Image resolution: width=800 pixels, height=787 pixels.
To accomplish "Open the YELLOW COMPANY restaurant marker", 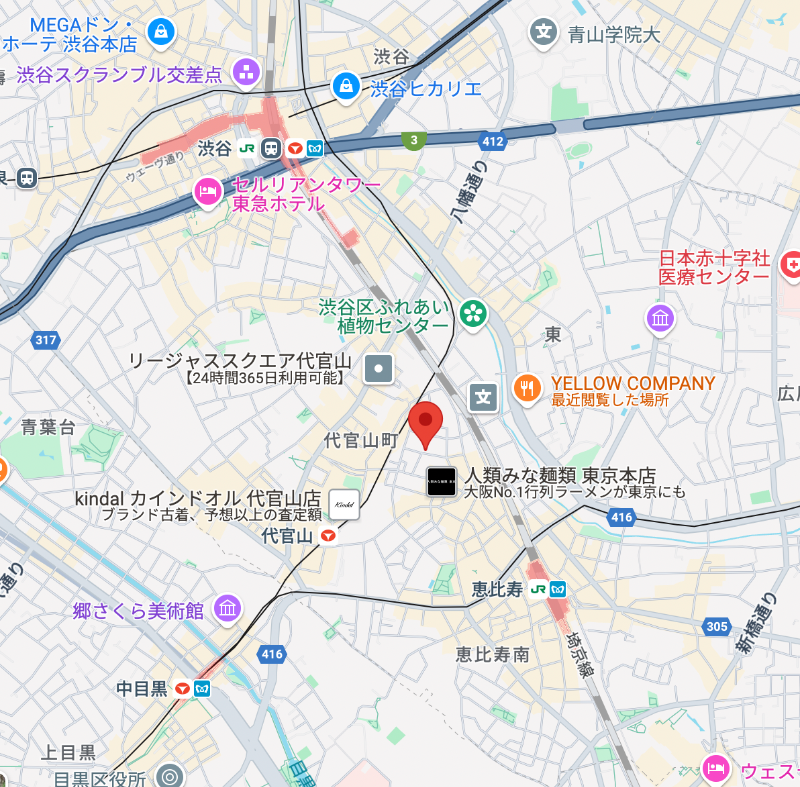I will point(527,389).
